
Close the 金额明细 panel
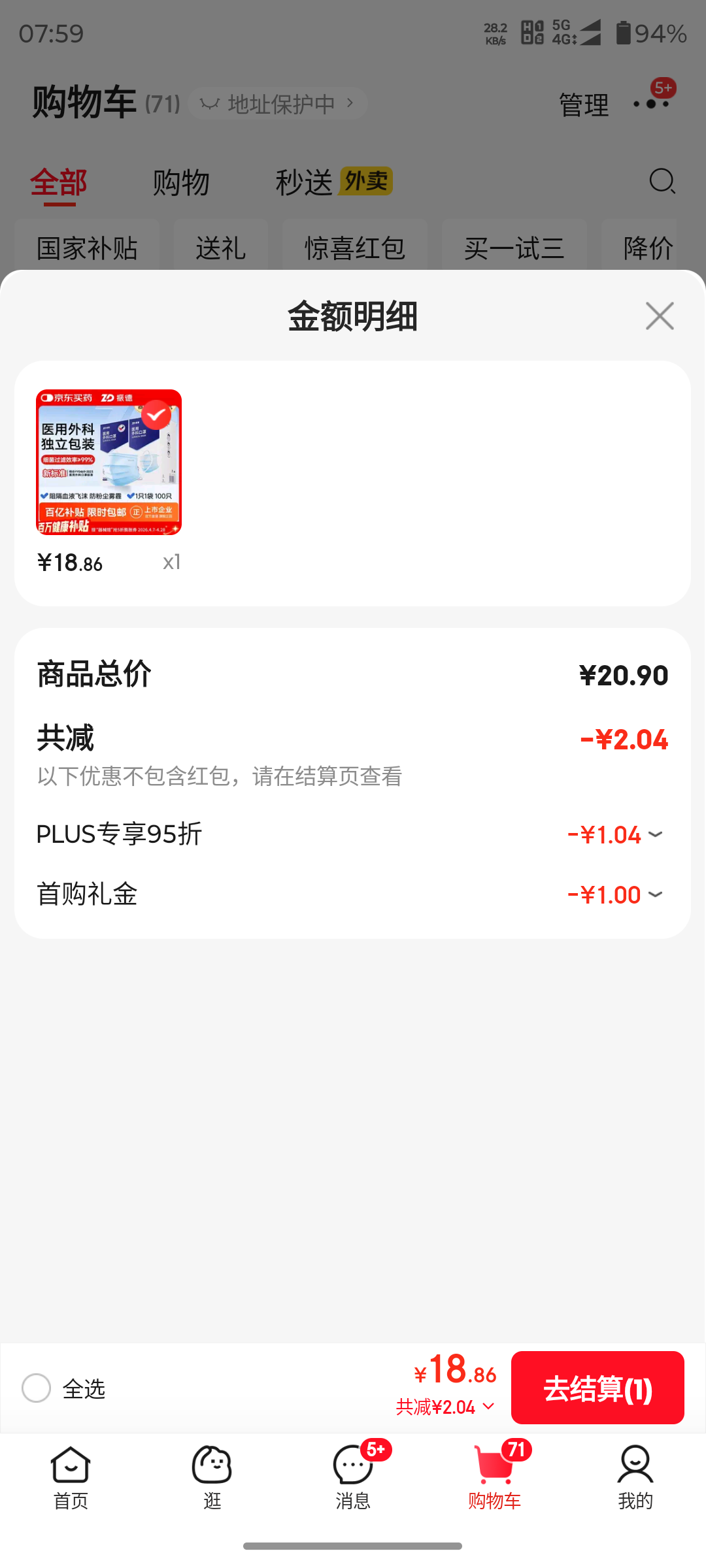(659, 316)
